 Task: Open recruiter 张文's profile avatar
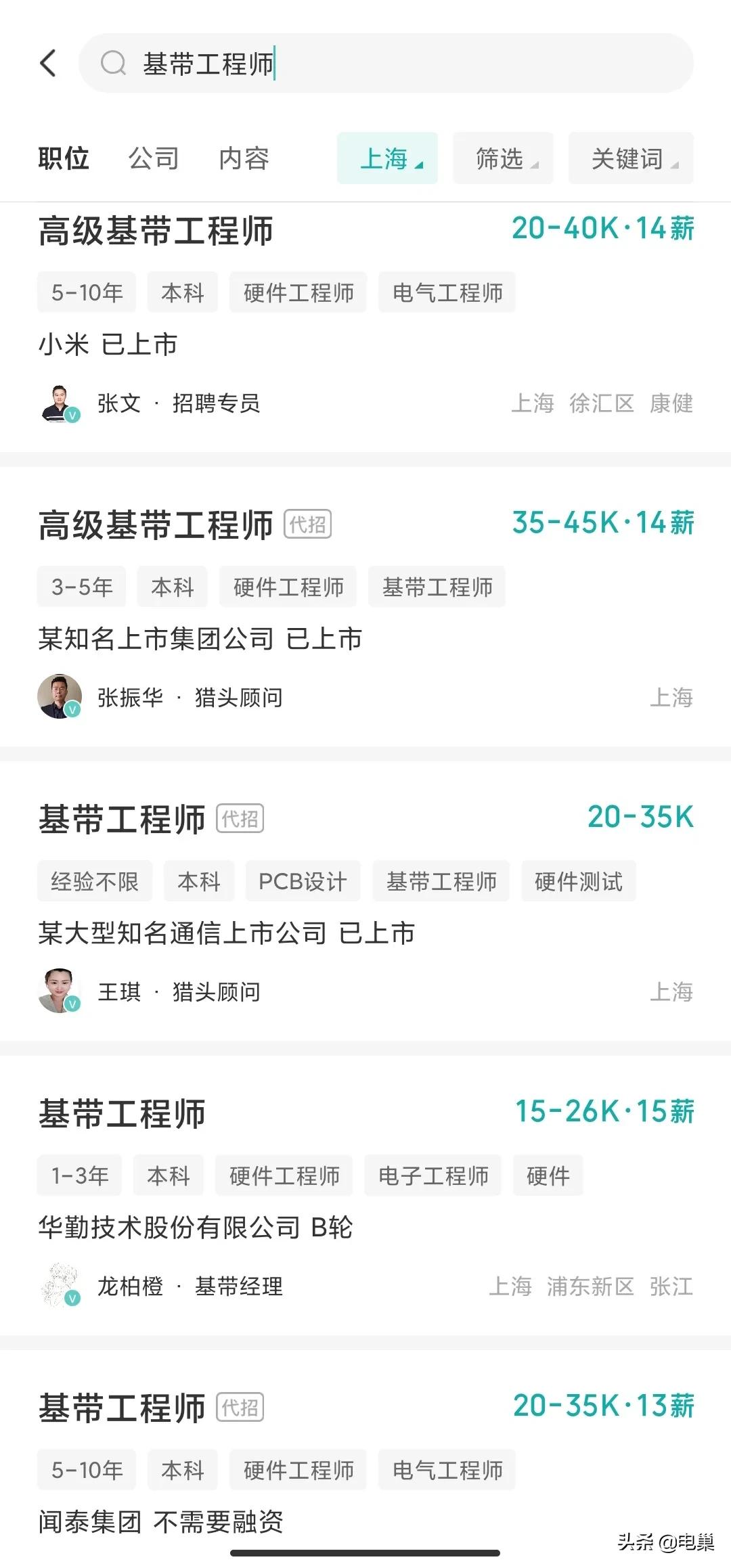pyautogui.click(x=60, y=404)
